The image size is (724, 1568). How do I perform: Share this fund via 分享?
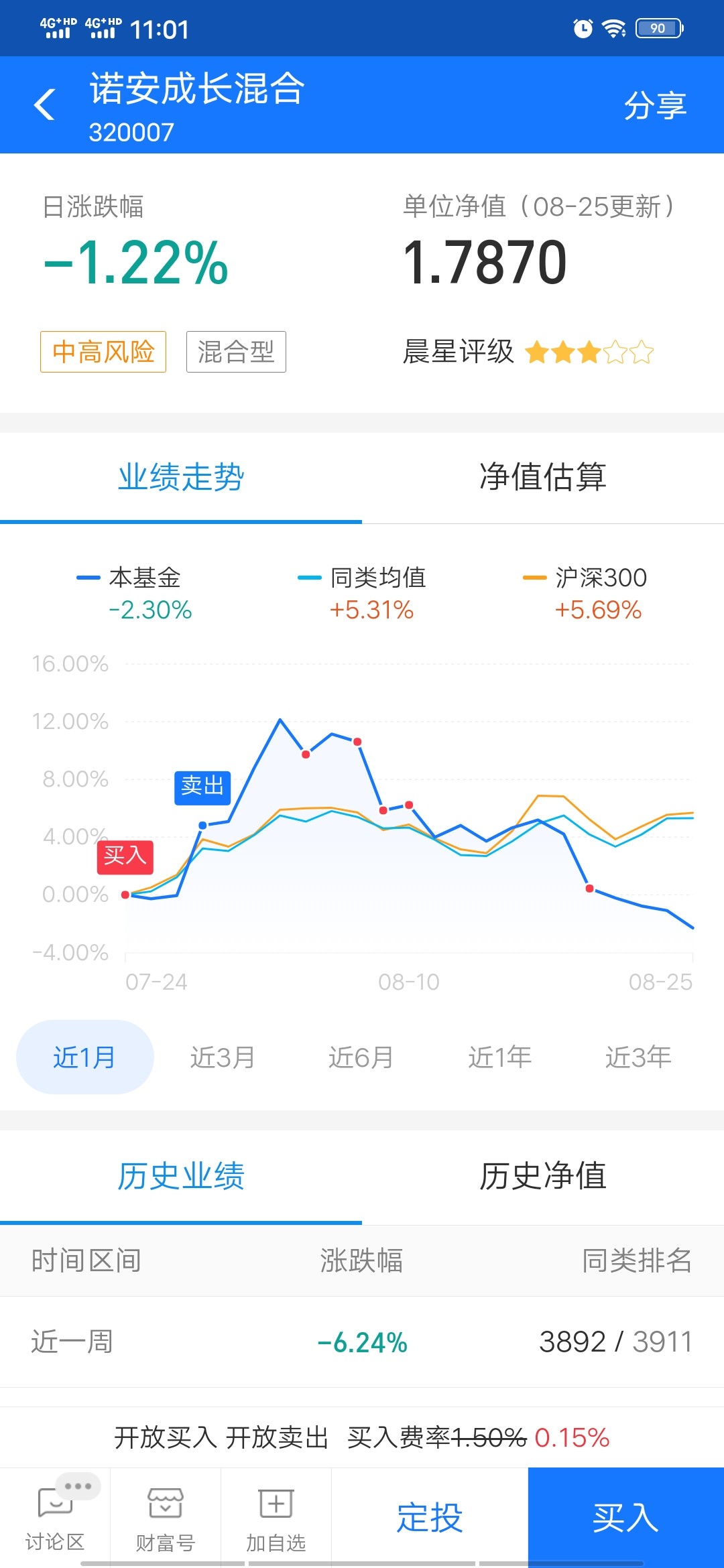[x=655, y=105]
